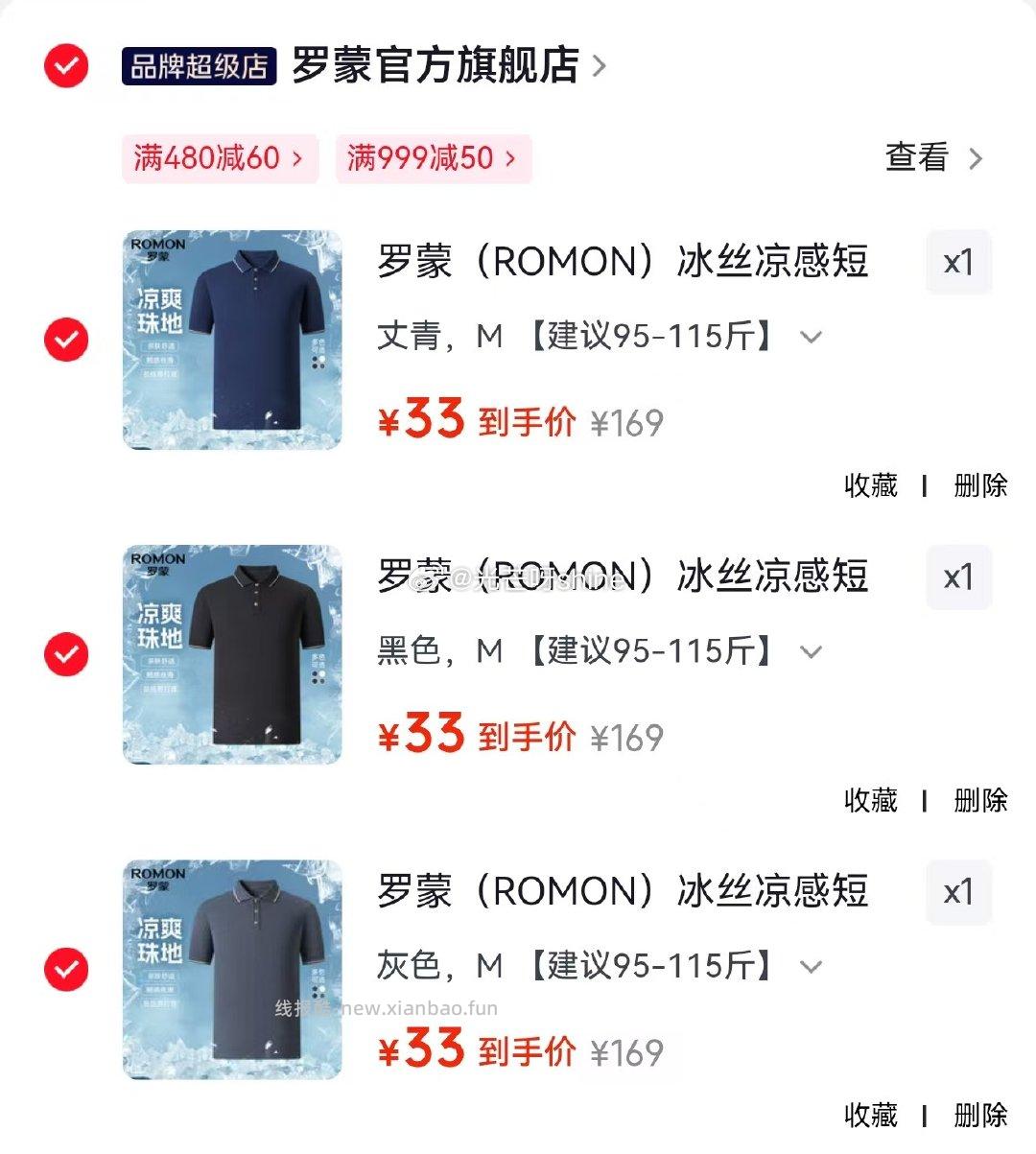This screenshot has width=1036, height=1154.
Task: Click the store page chevron arrow
Action: coord(601,67)
